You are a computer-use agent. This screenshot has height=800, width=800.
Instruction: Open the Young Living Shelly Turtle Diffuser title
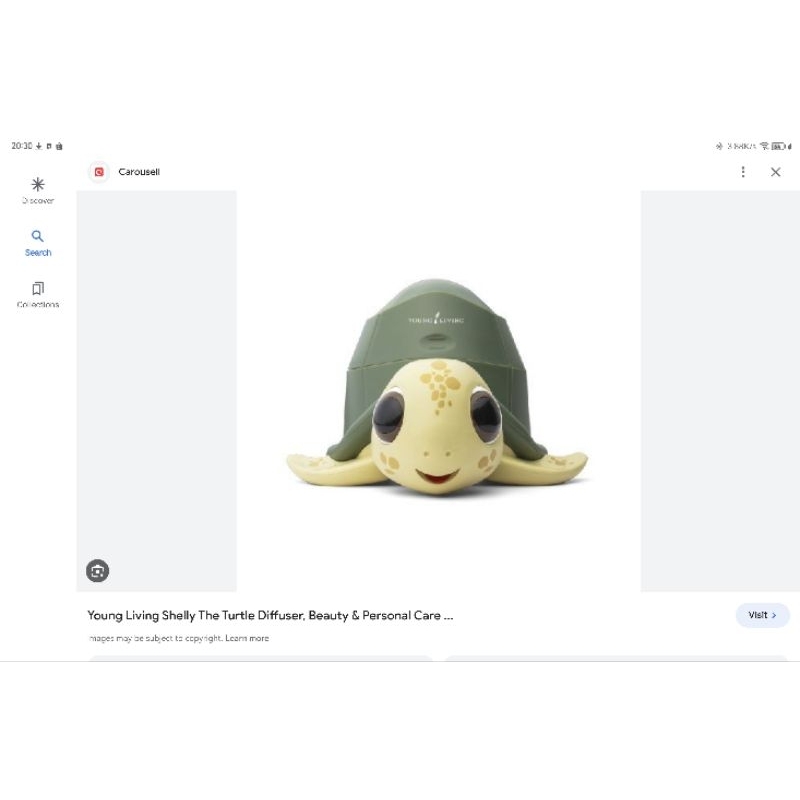[270, 615]
